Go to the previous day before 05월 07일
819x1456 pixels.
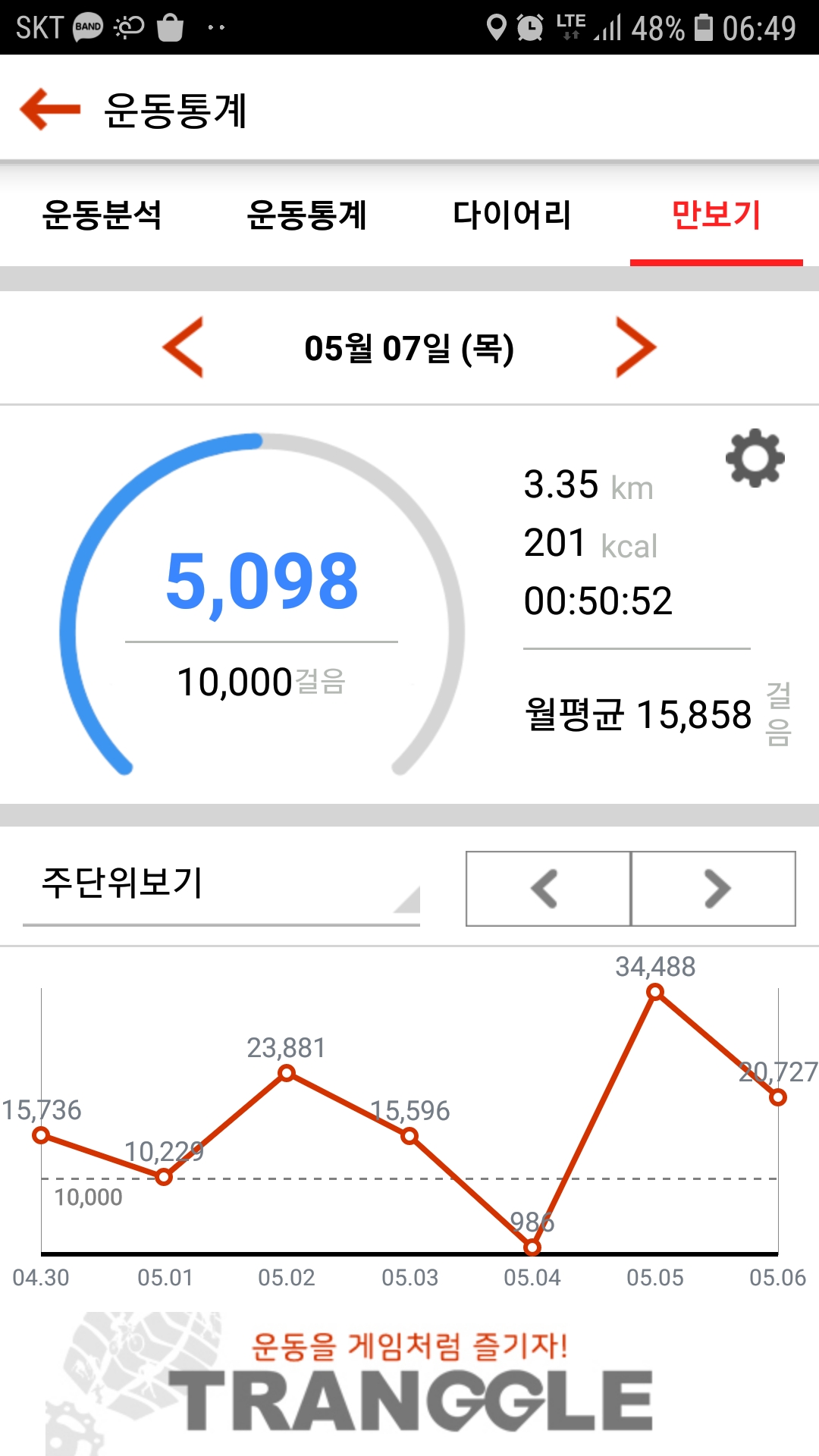[184, 347]
